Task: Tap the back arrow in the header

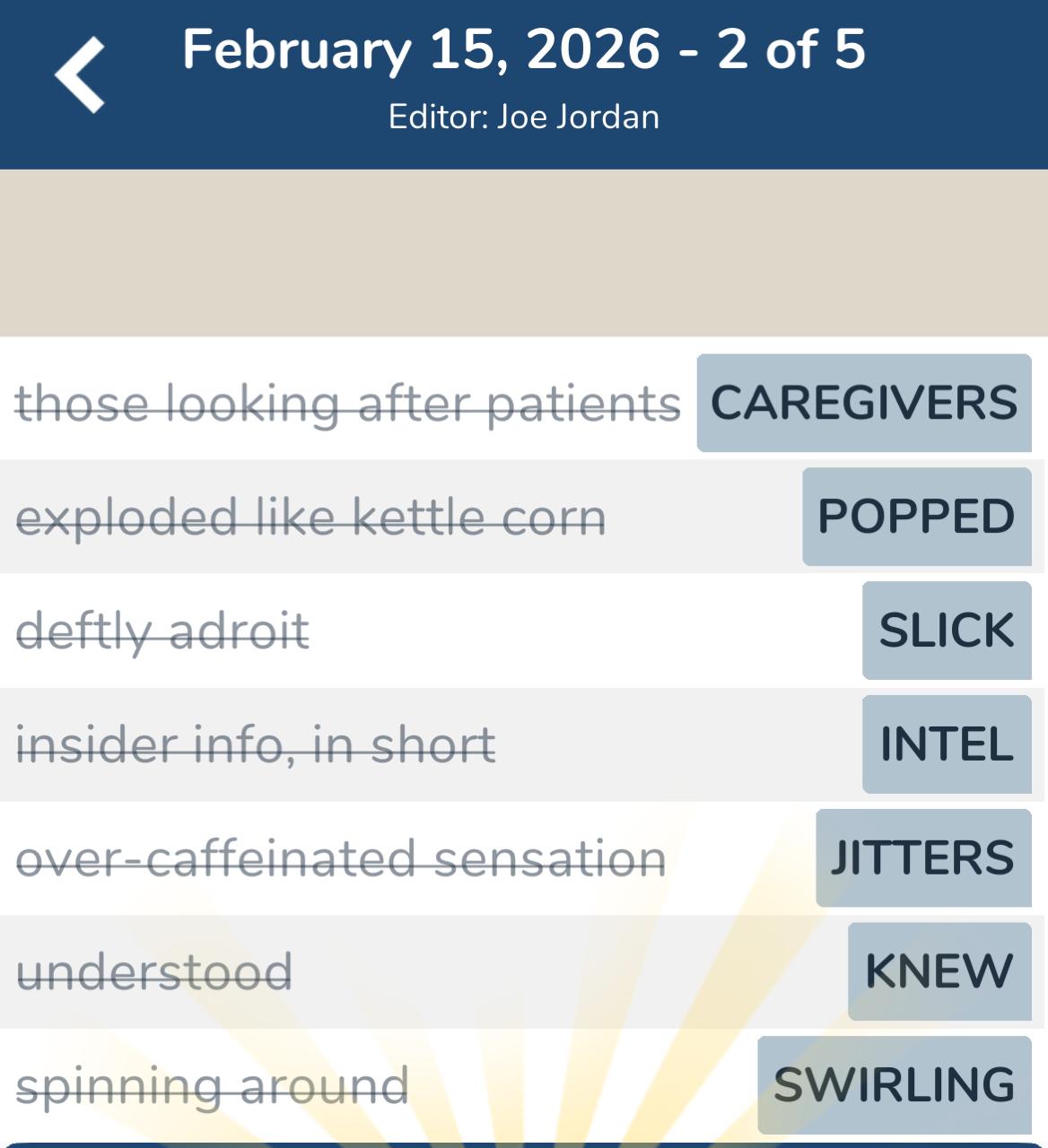Action: [x=81, y=76]
